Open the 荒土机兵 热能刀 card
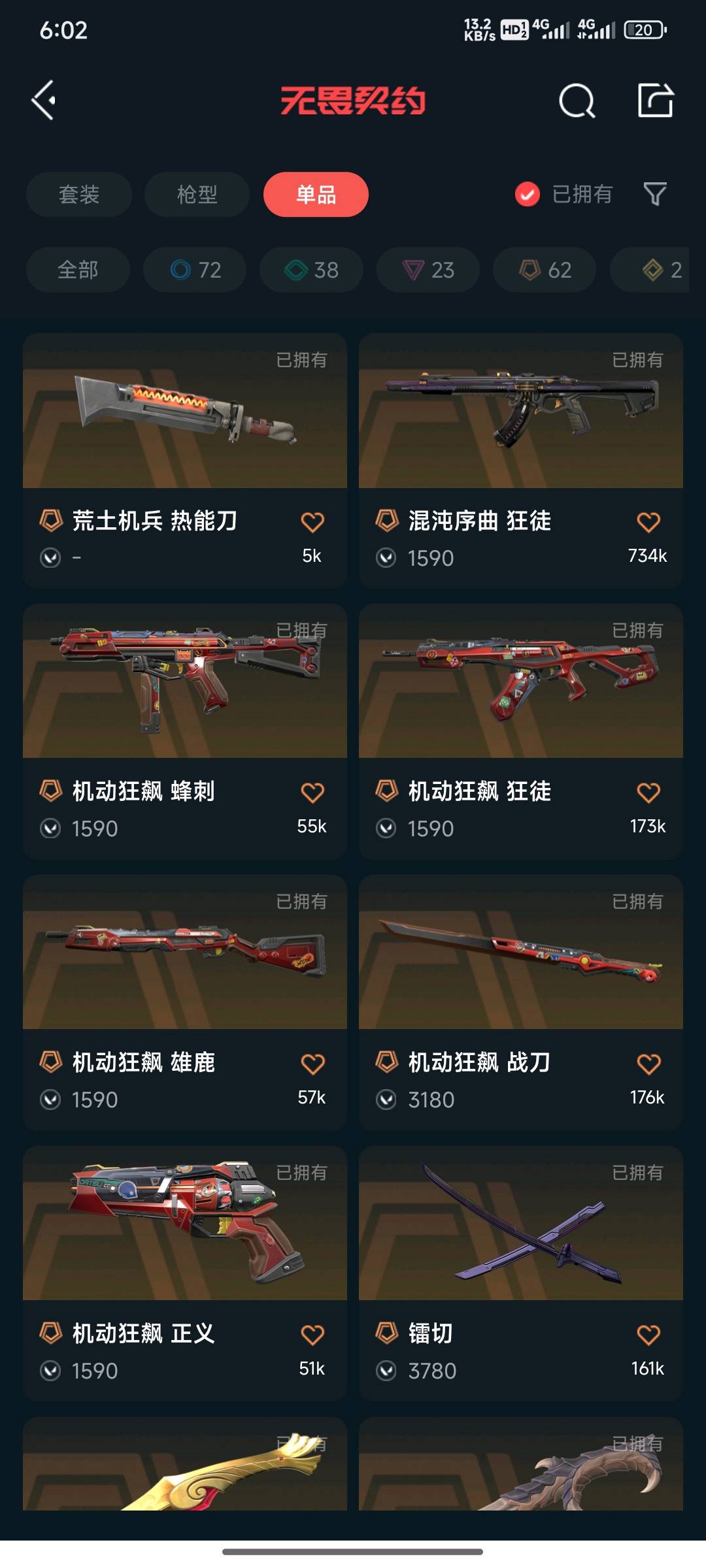Screen dimensions: 706x1568 (x=185, y=461)
